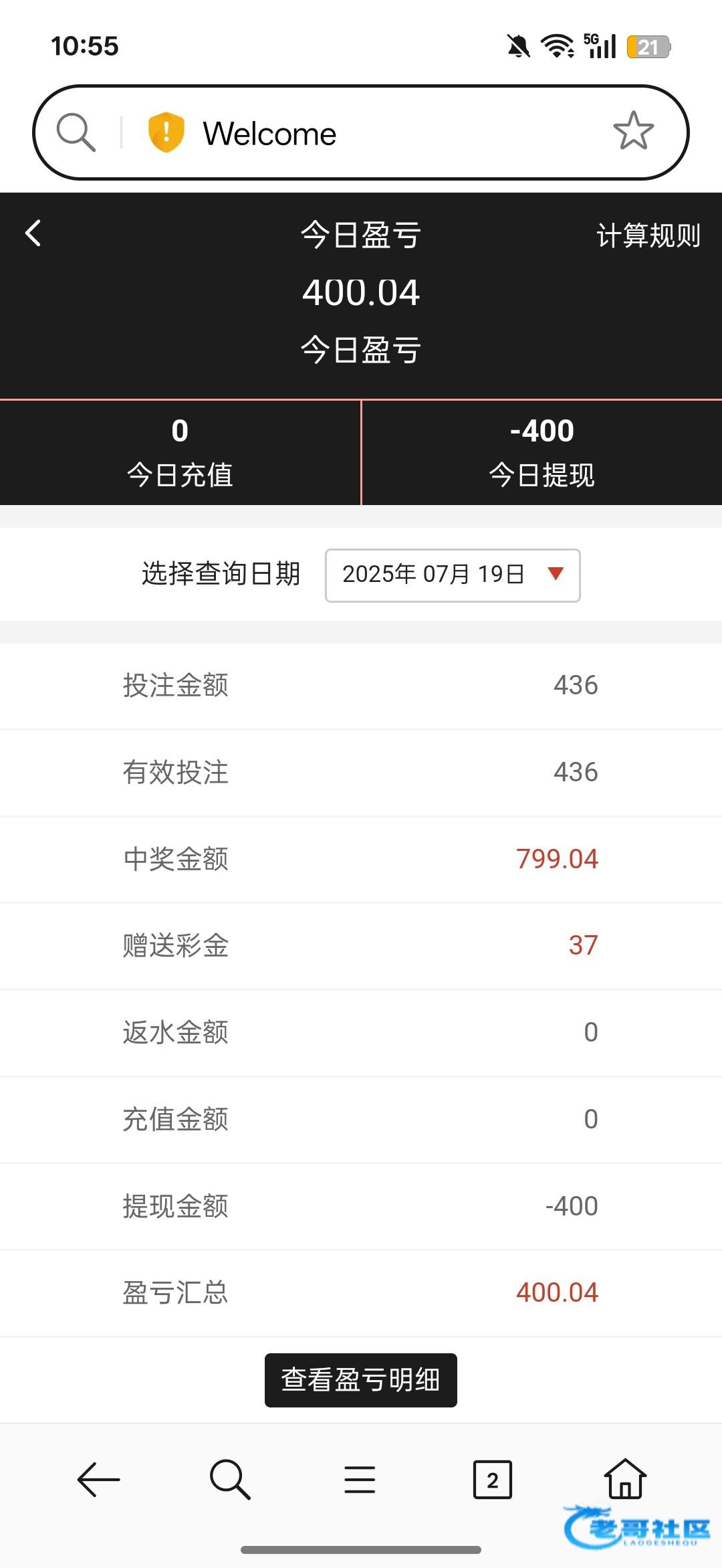Open the tabs switcher showing 2
This screenshot has height=1568, width=722.
pos(493,1480)
